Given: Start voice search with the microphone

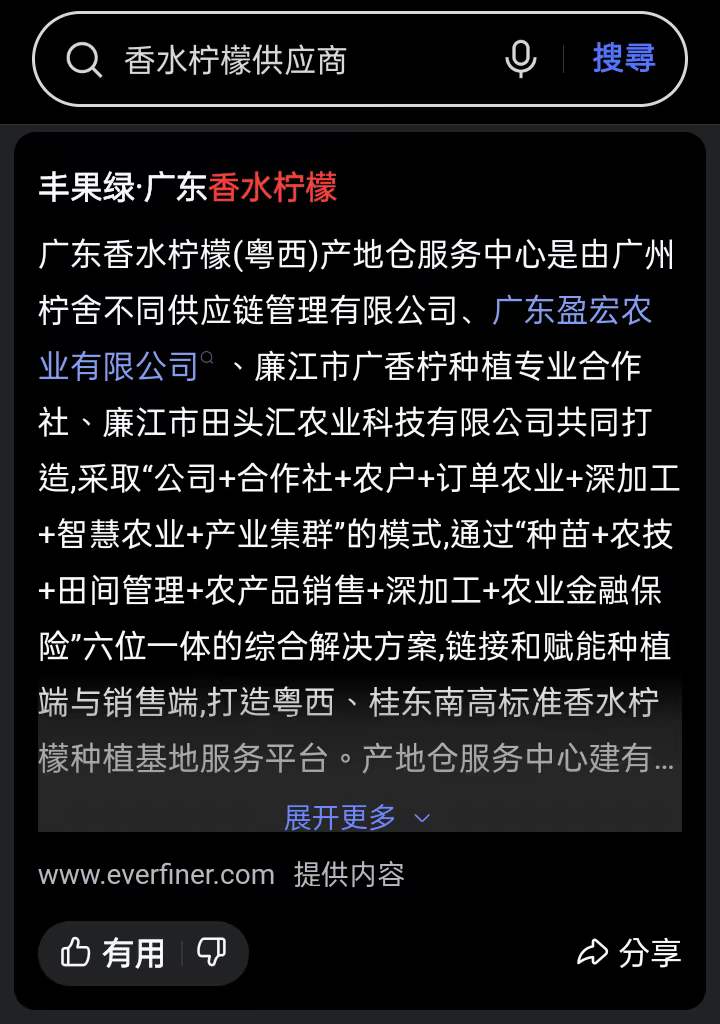Looking at the screenshot, I should [520, 60].
